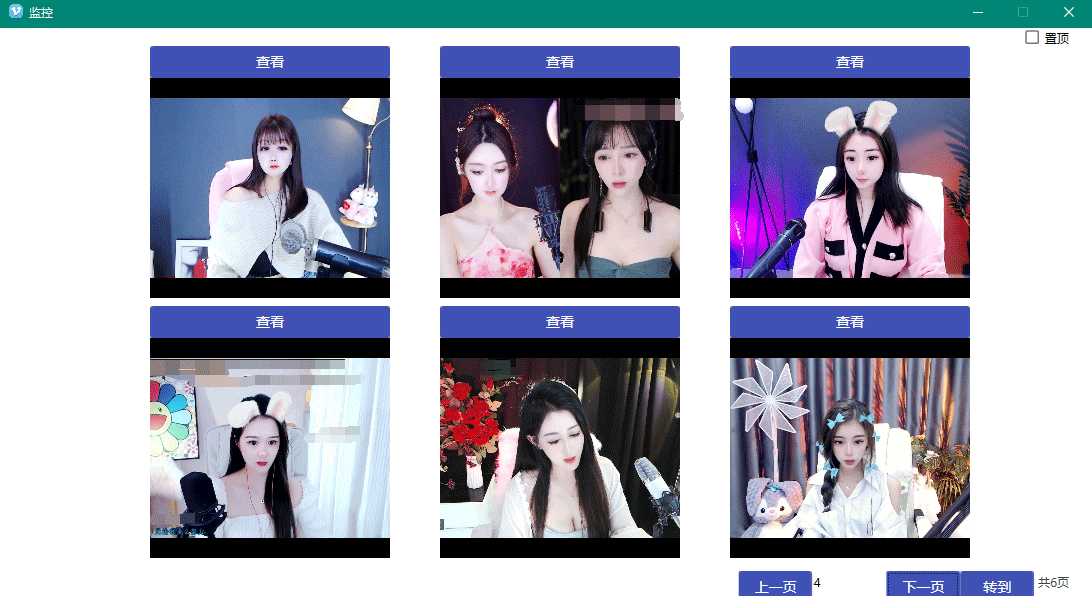Go to next page with 下一页

(922, 586)
